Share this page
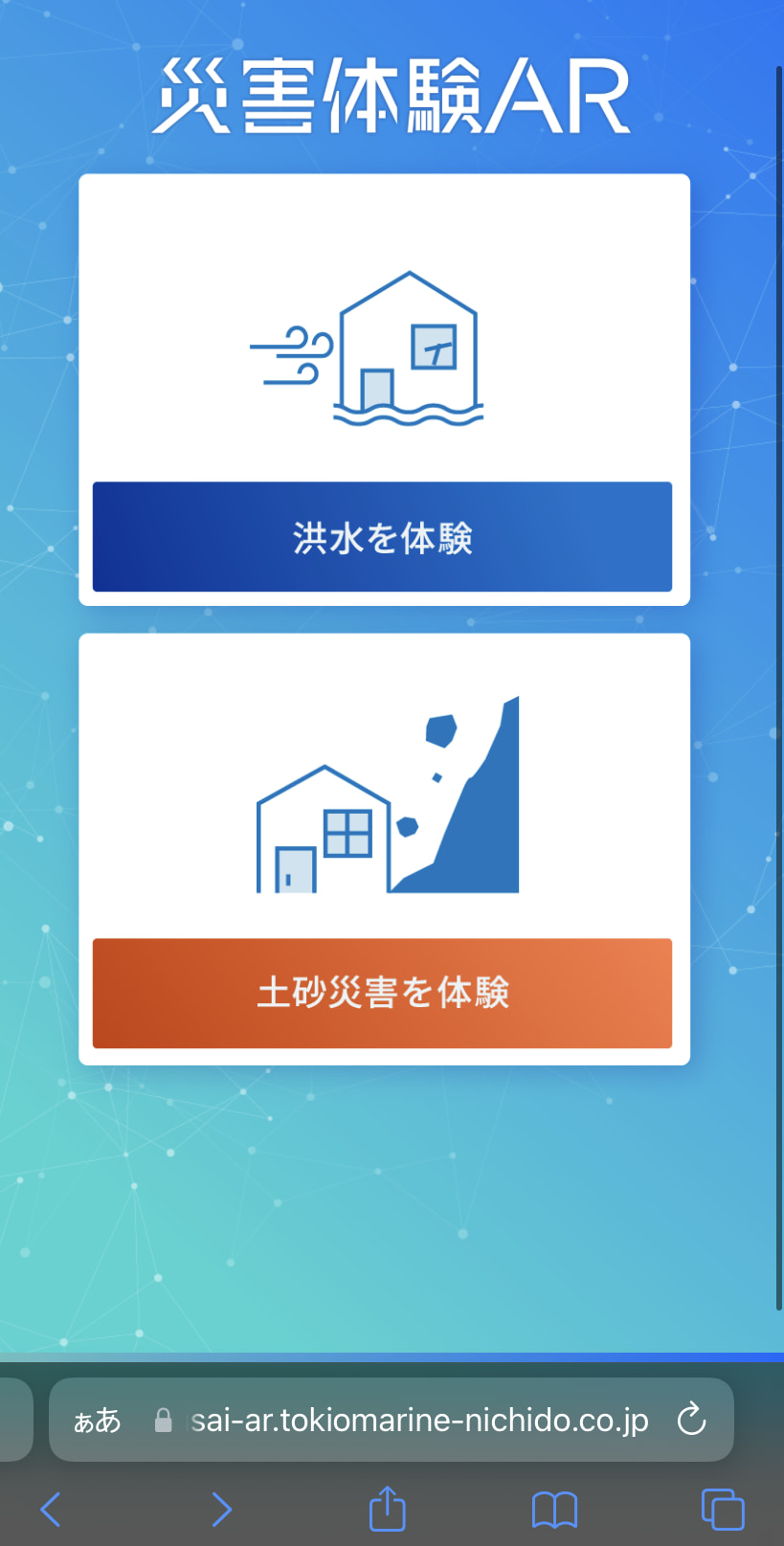 coord(388,1509)
